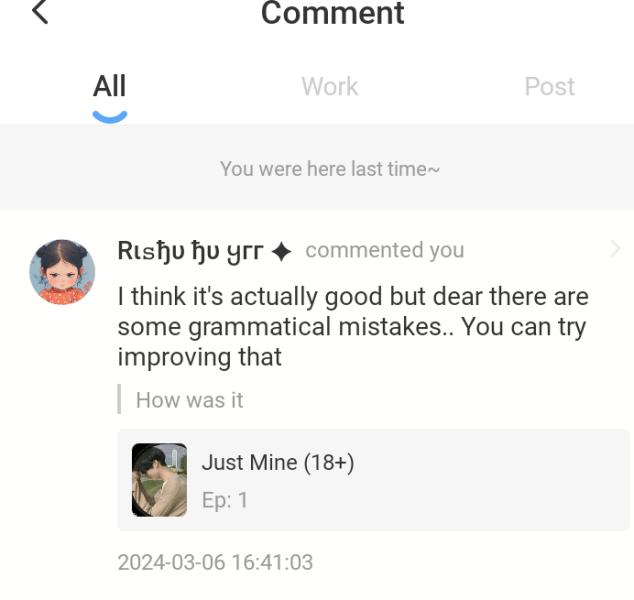This screenshot has width=634, height=600.
Task: Select the All tab
Action: tap(109, 87)
